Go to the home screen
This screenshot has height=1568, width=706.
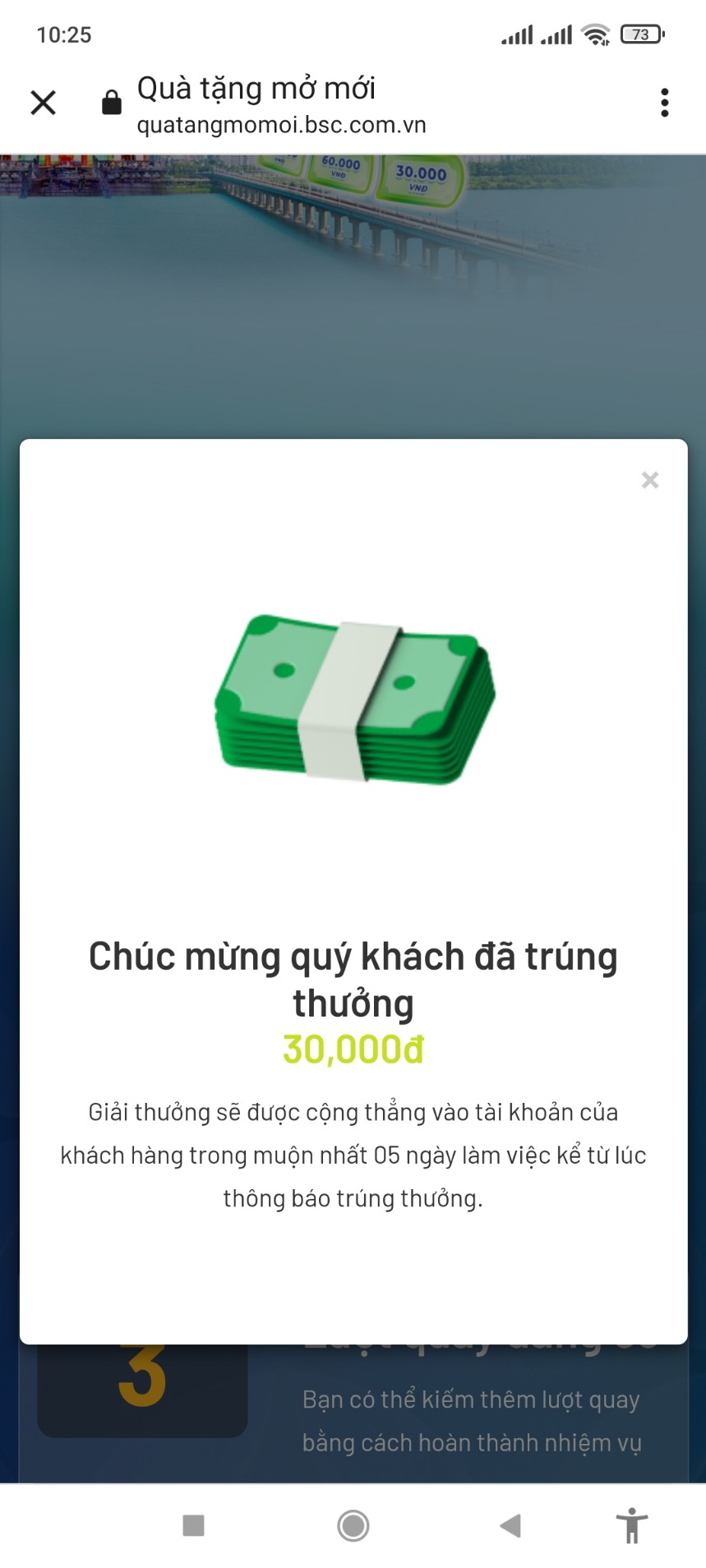pos(353,1526)
